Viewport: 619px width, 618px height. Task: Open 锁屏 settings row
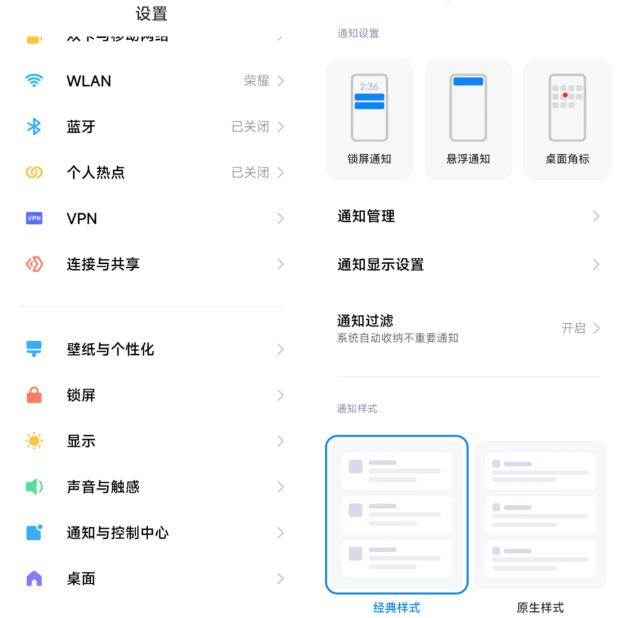coord(150,395)
